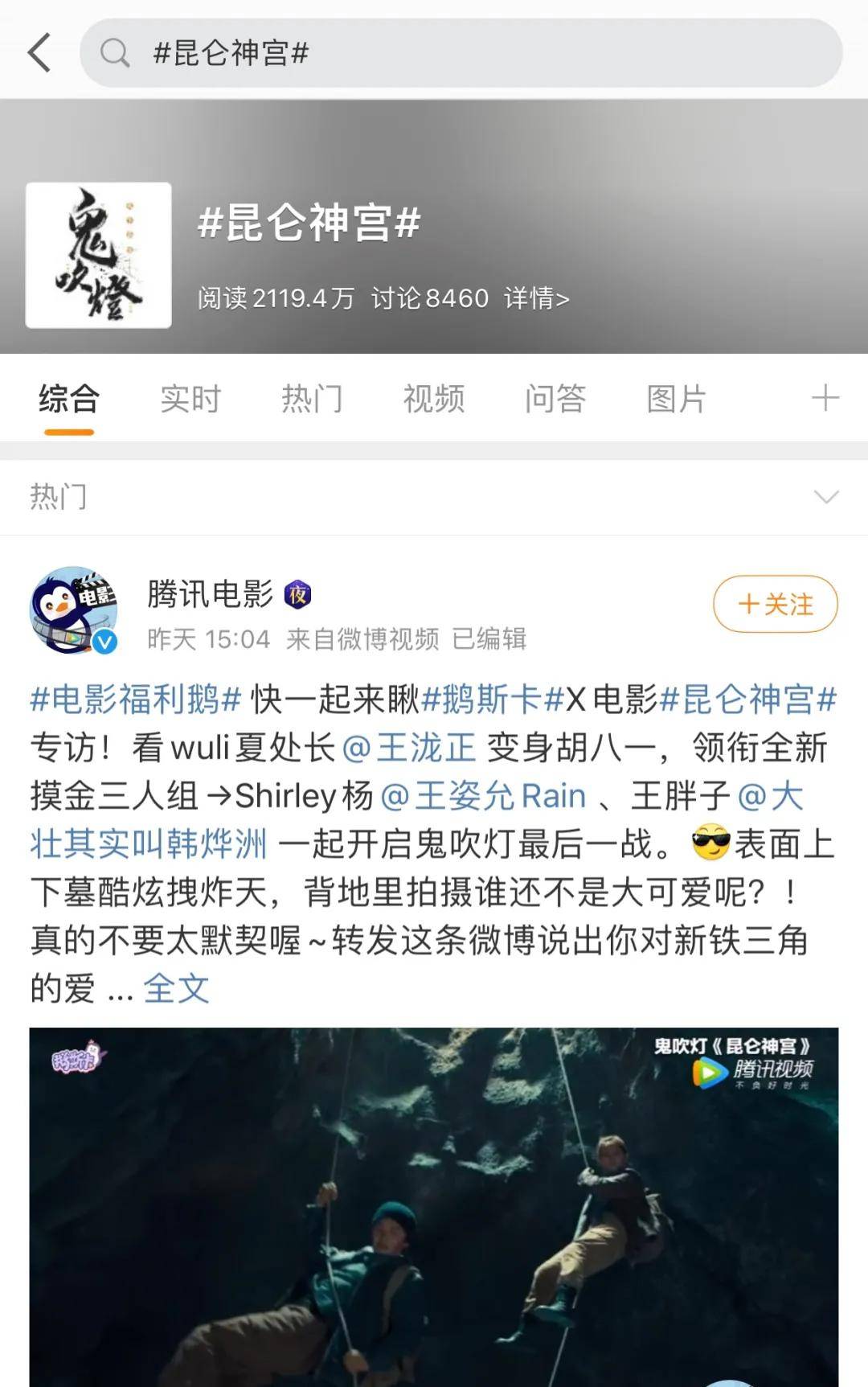Follow 腾讯电影 with the 关注 button

[775, 604]
